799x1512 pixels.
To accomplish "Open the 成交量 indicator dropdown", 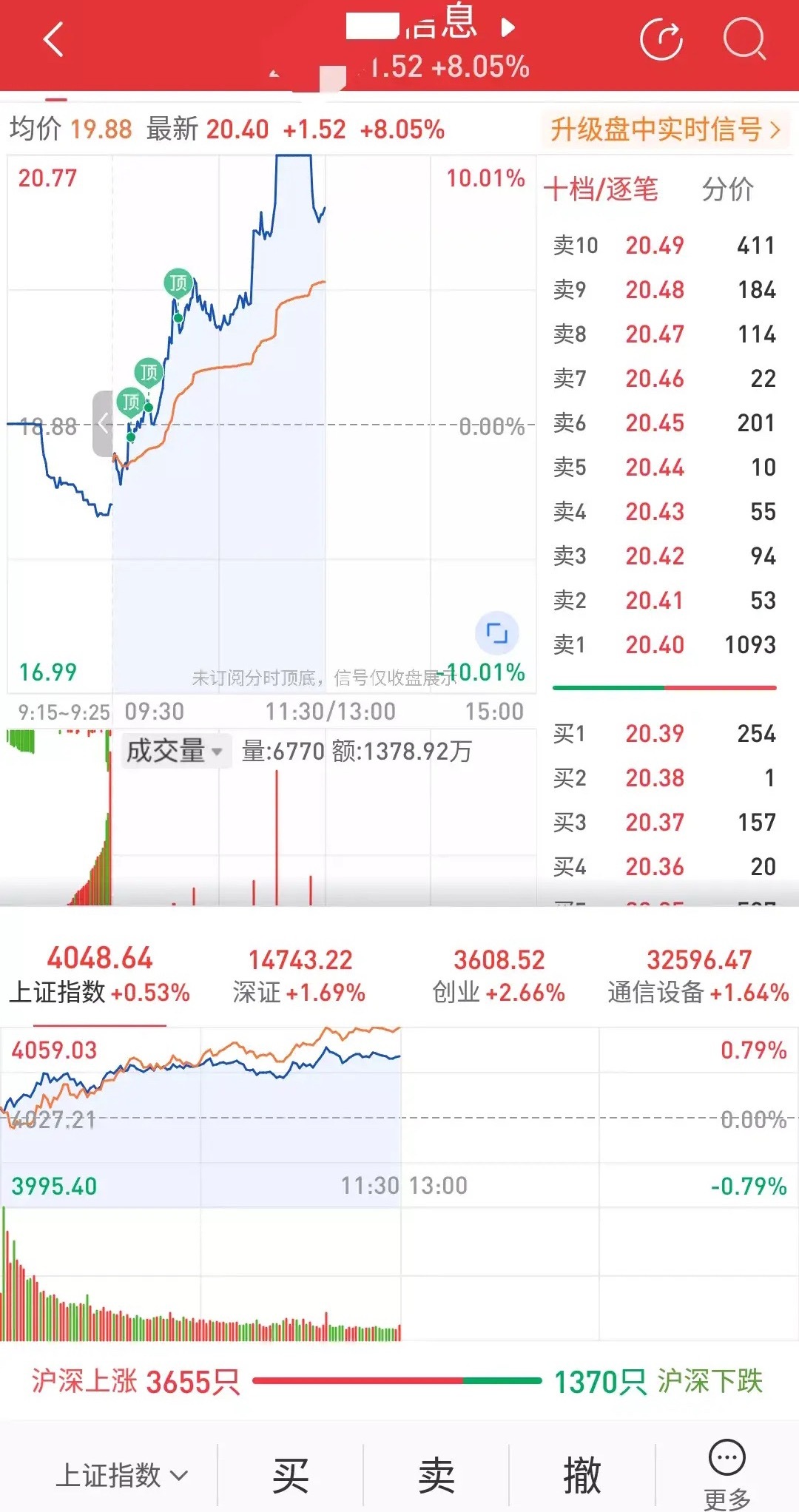I will tap(175, 751).
